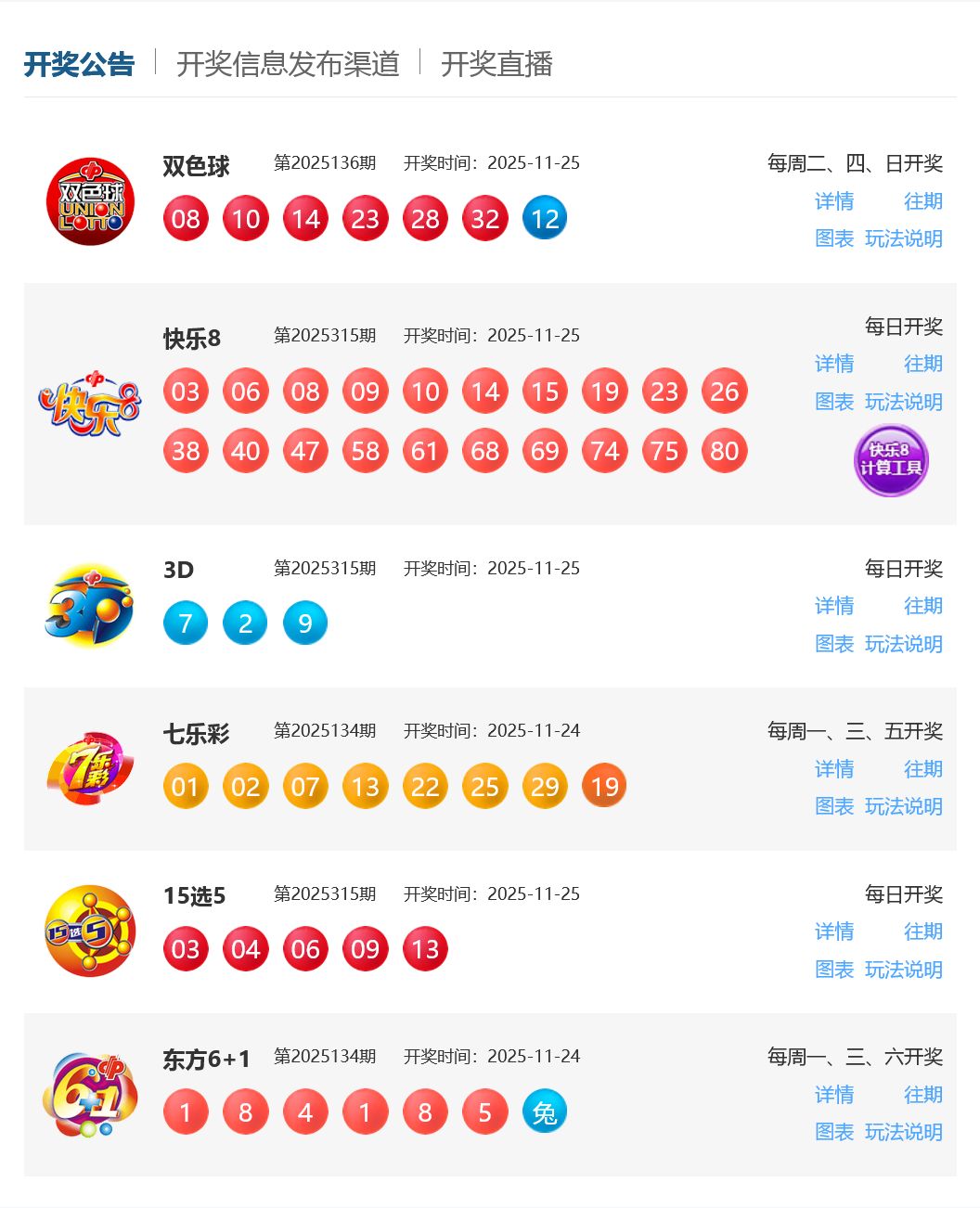View 往期 results for 东方6+1
The width and height of the screenshot is (980, 1208).
(922, 1095)
